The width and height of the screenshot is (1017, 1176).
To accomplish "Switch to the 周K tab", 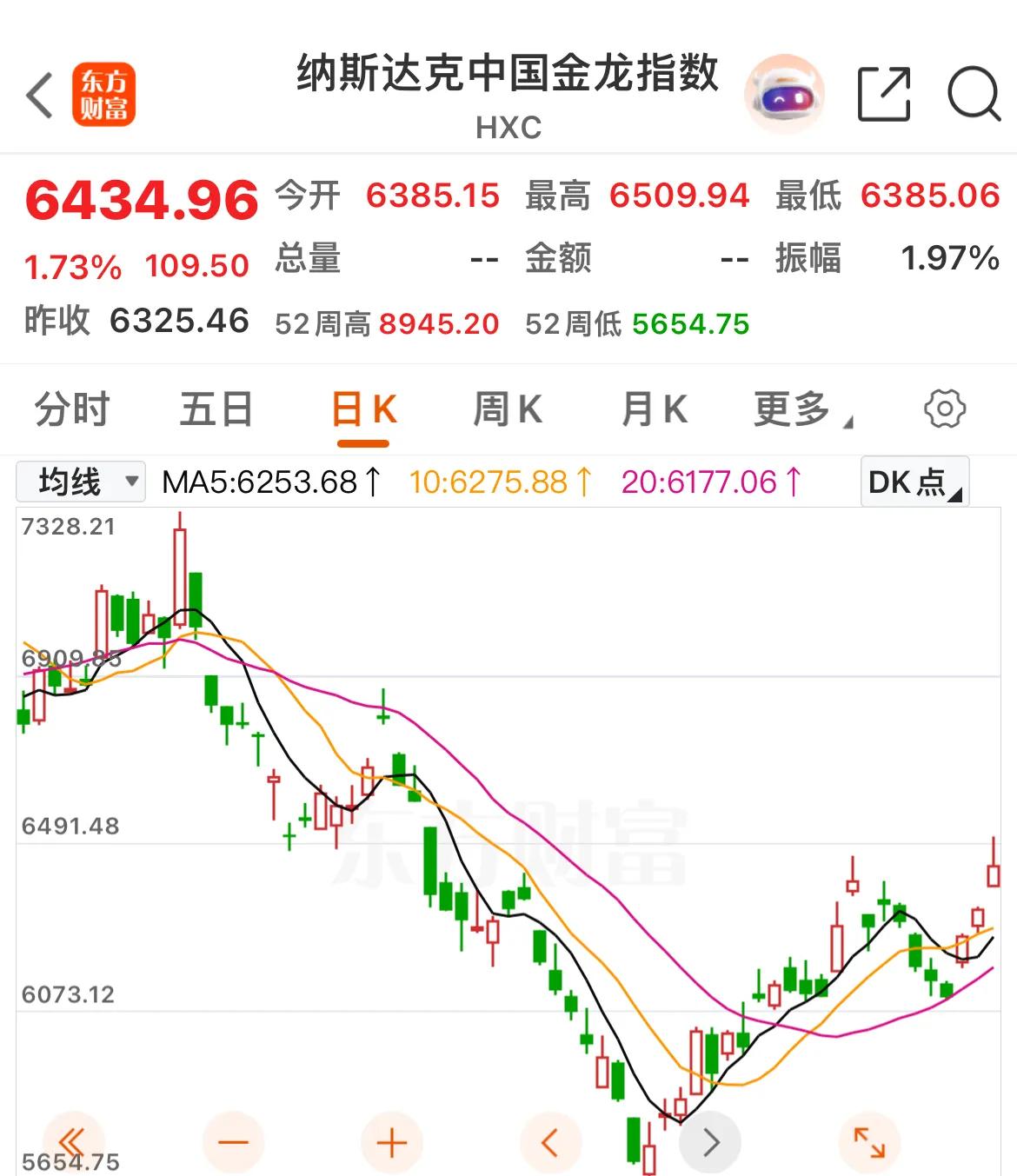I will click(x=508, y=409).
